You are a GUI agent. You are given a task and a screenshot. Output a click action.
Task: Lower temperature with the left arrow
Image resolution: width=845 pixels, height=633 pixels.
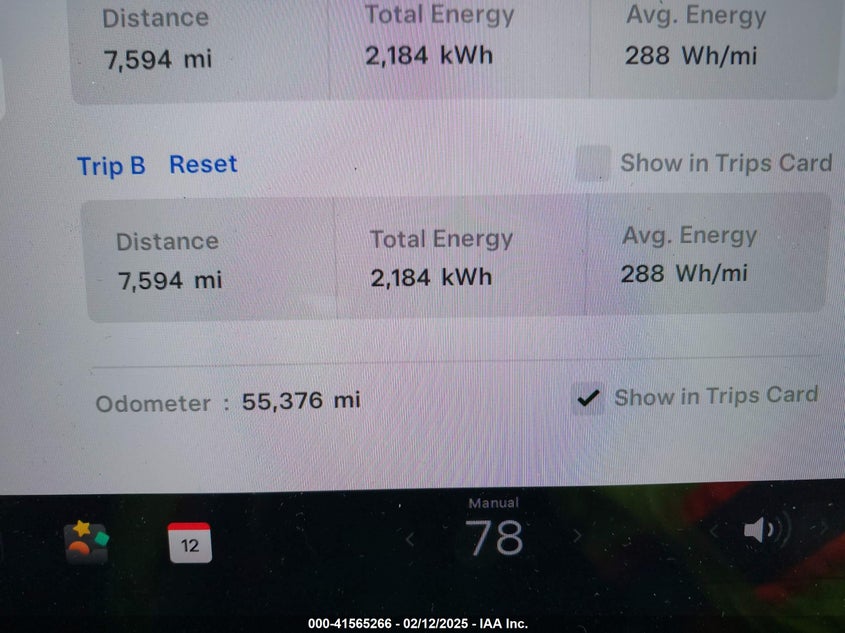point(410,539)
